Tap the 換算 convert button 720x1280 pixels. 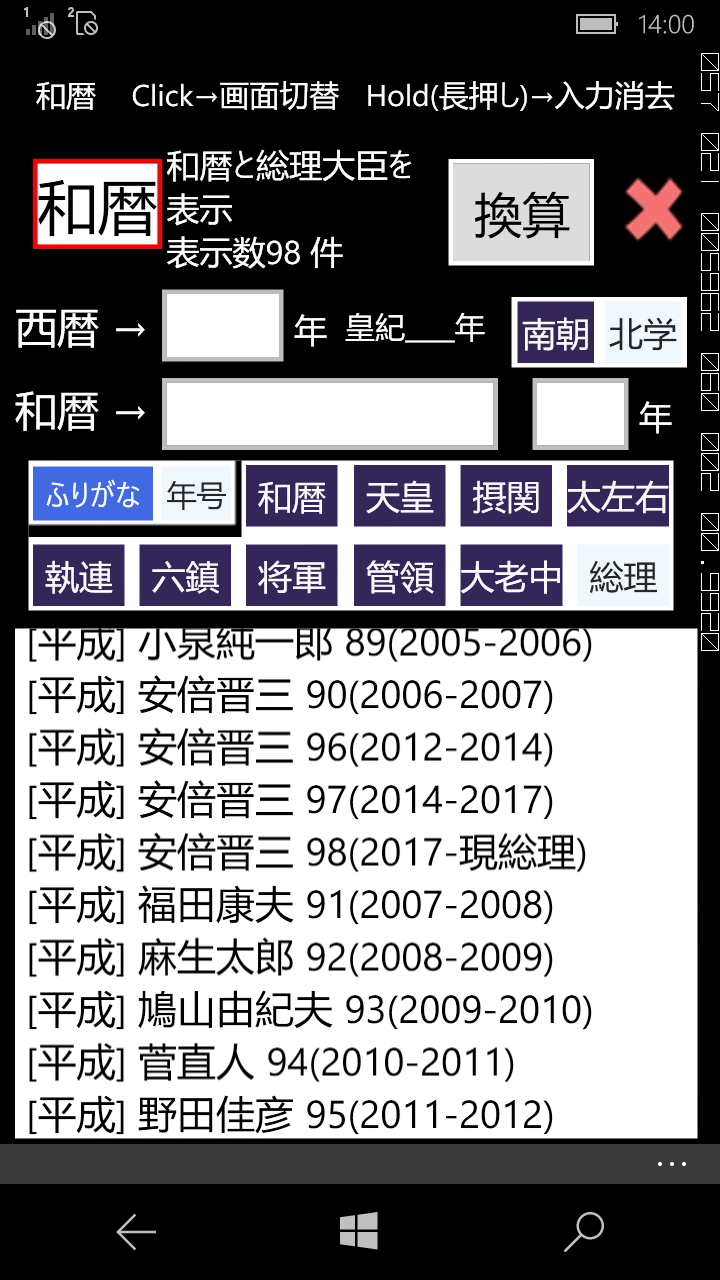tap(521, 212)
